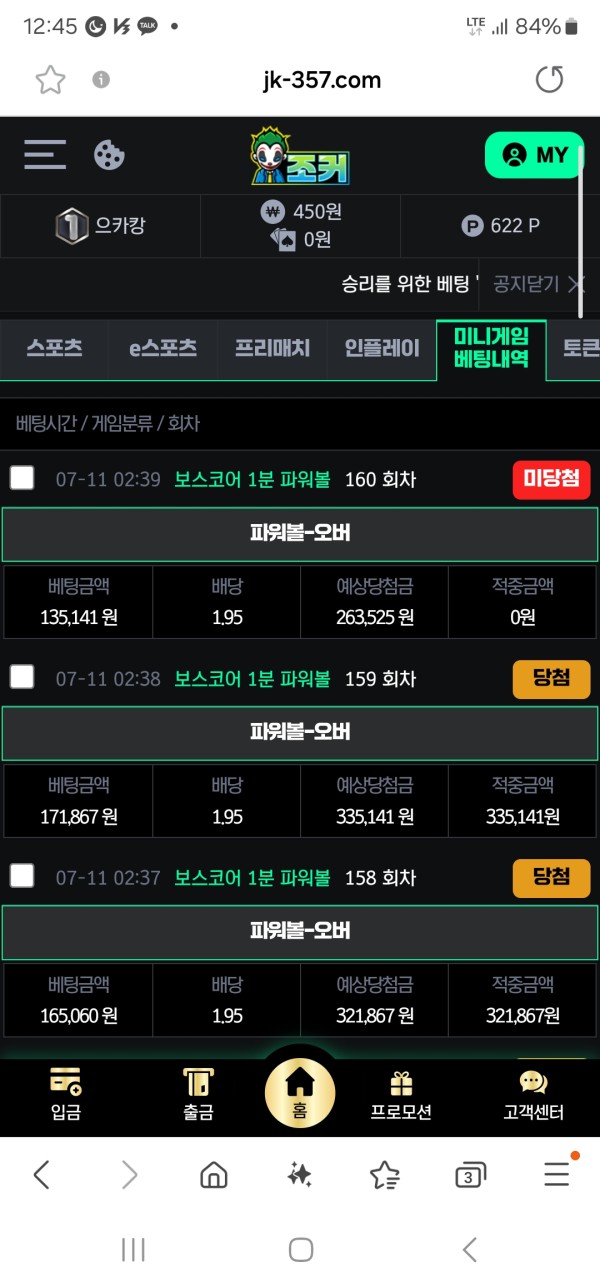600x1287 pixels.
Task: Tap the cookie icon
Action: point(108,154)
